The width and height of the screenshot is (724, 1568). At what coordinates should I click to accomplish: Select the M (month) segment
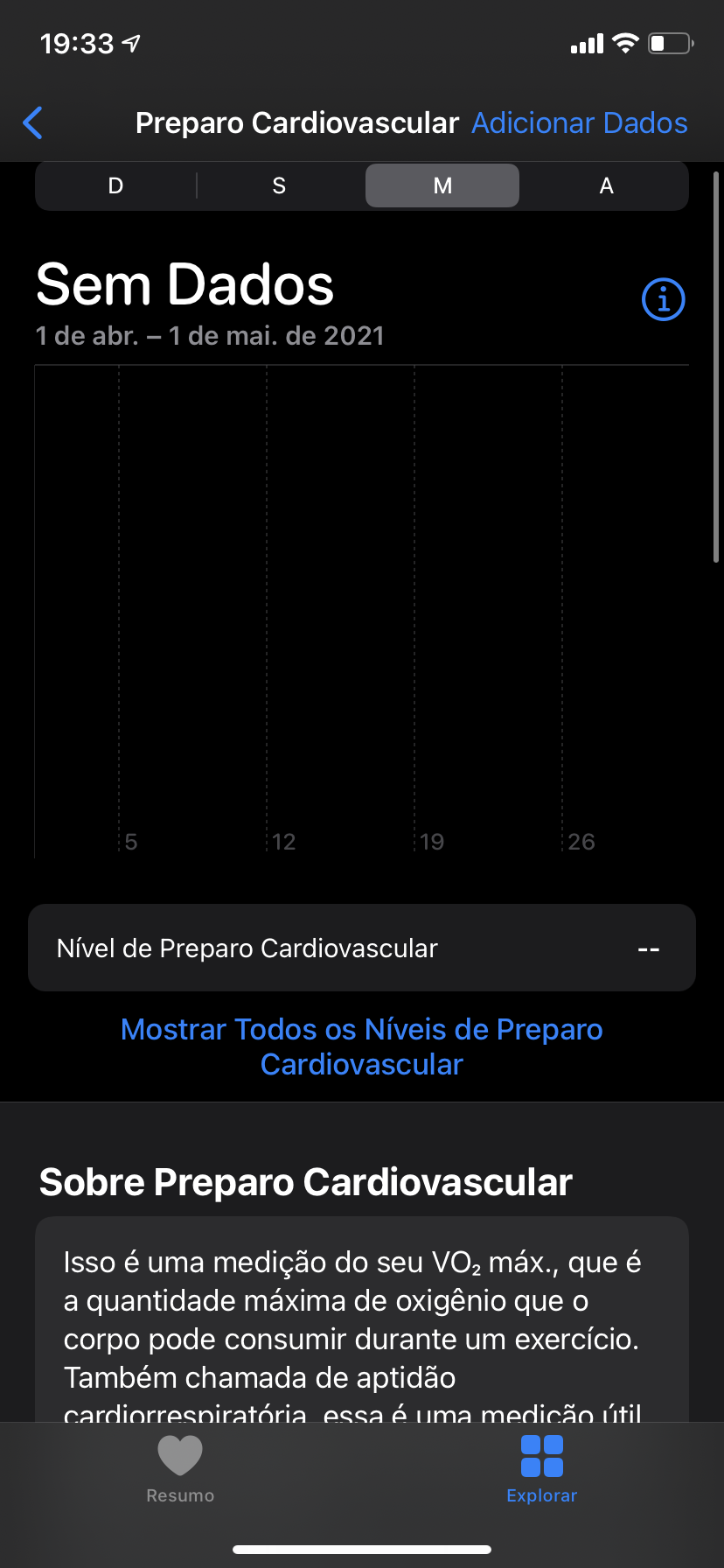442,186
